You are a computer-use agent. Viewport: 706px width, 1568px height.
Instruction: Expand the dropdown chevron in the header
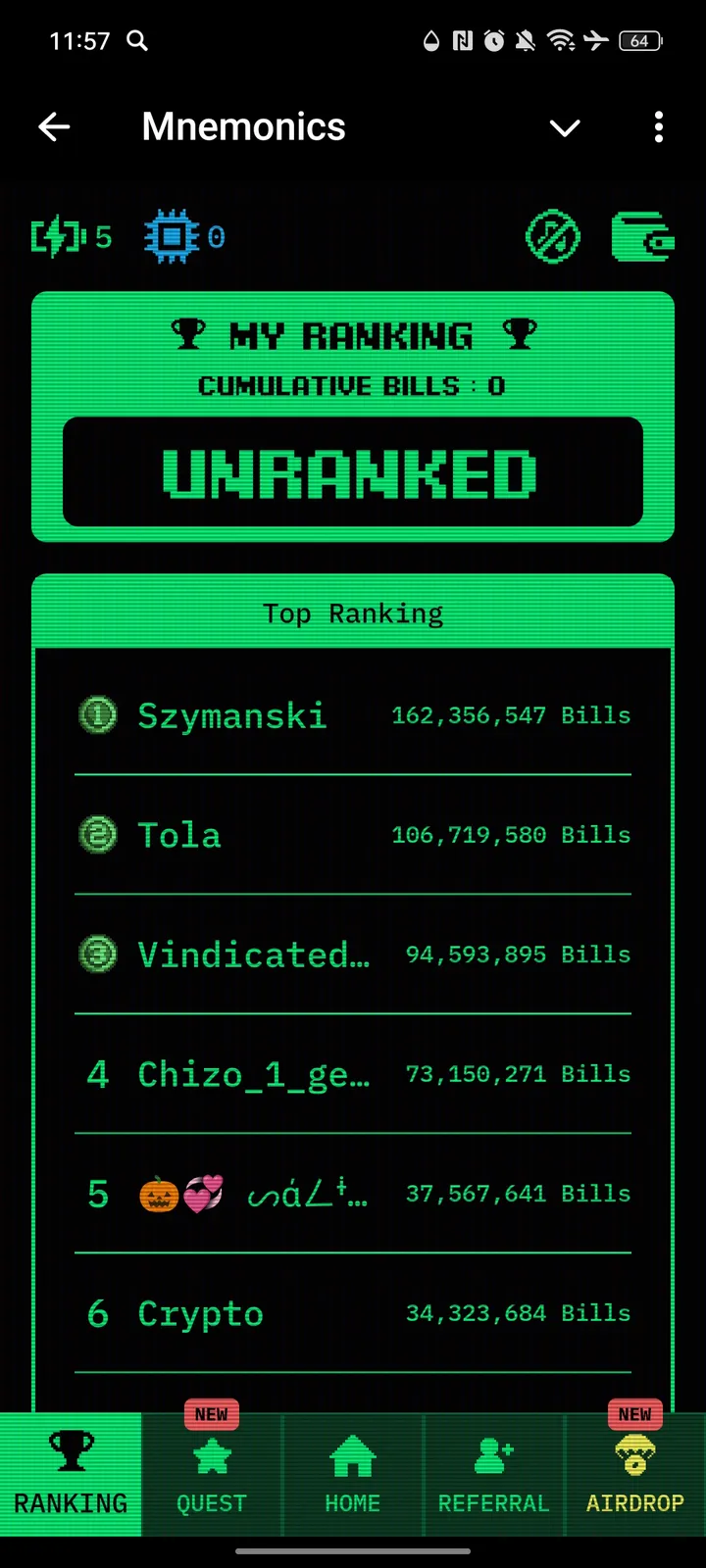coord(565,127)
